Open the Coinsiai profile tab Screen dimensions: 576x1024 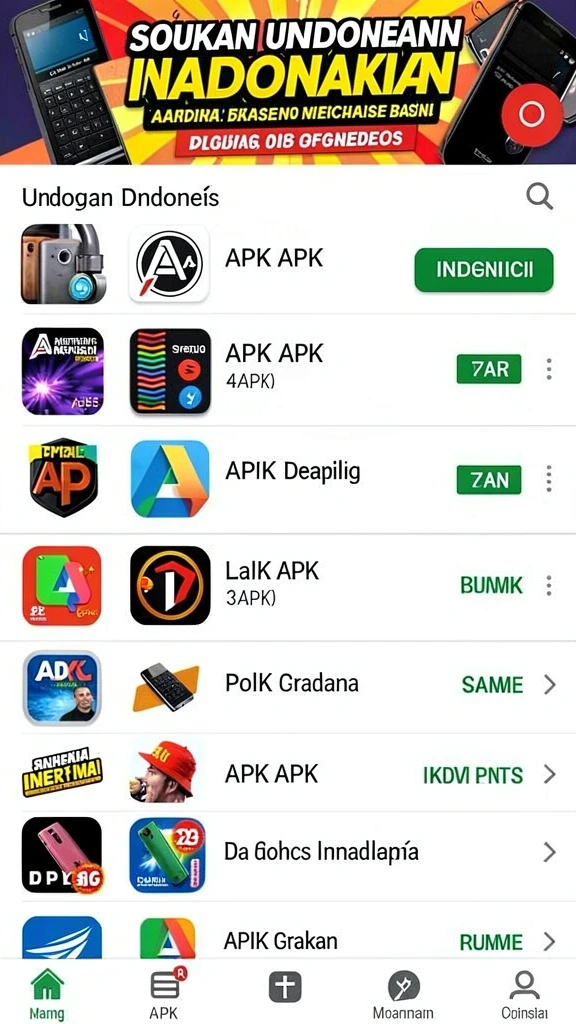tap(524, 993)
